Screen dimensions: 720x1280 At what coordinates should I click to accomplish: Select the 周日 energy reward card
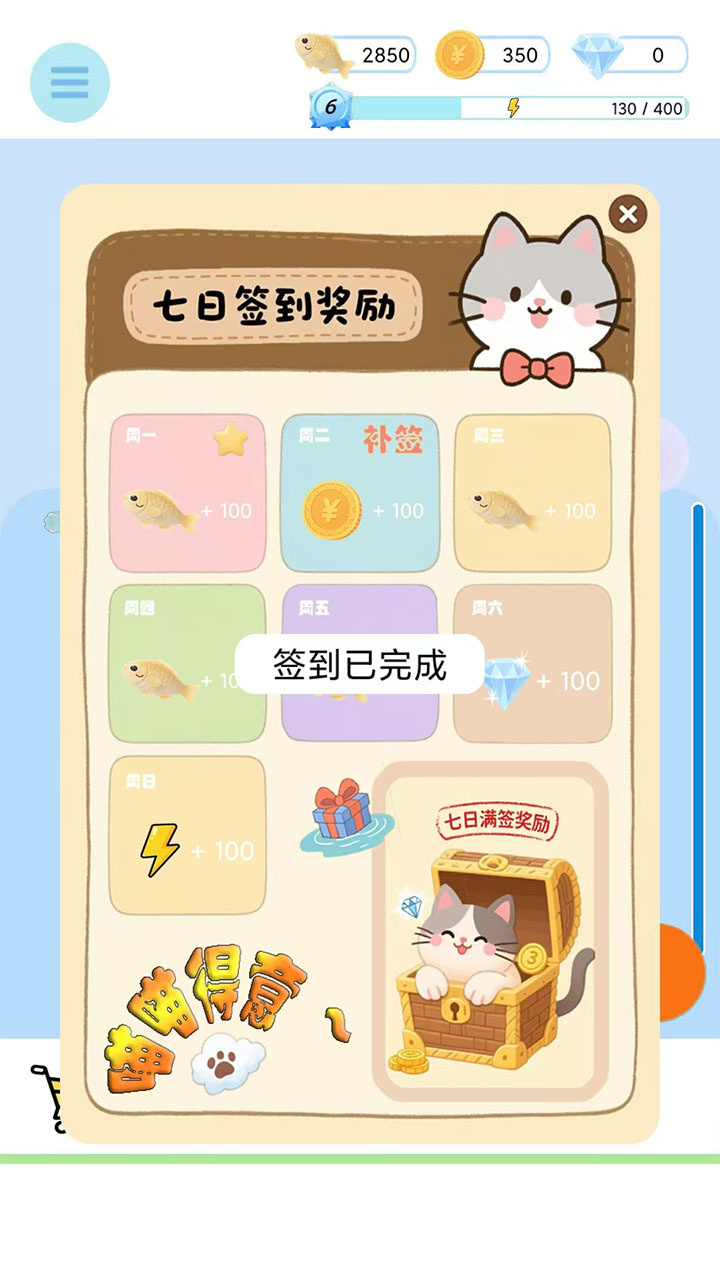(x=185, y=835)
